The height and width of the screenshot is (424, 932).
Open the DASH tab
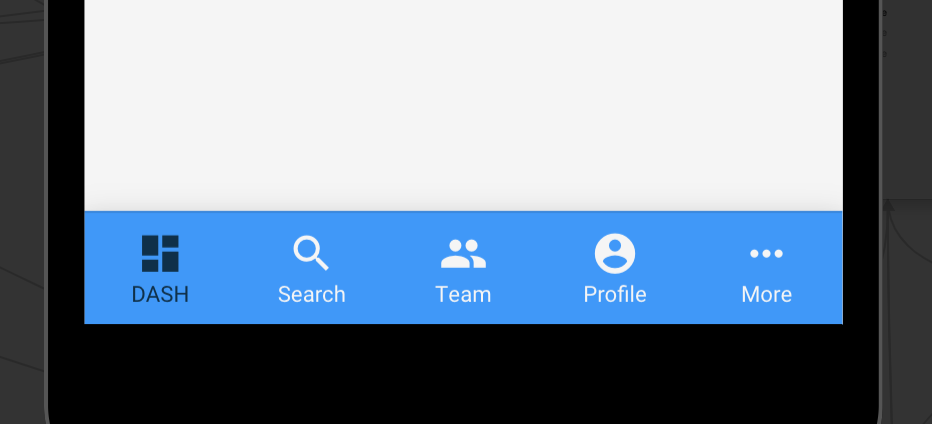point(160,268)
